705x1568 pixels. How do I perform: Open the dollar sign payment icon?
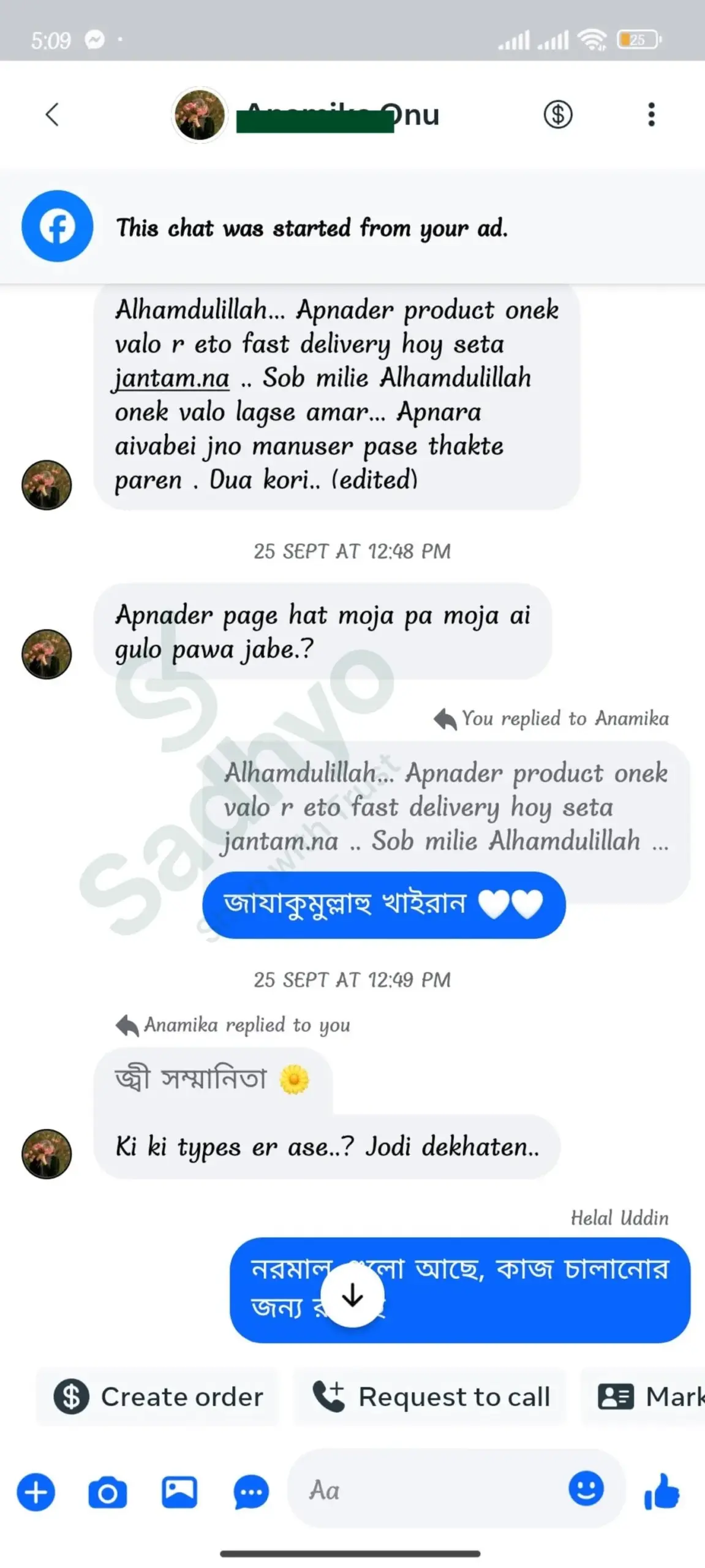tap(557, 115)
